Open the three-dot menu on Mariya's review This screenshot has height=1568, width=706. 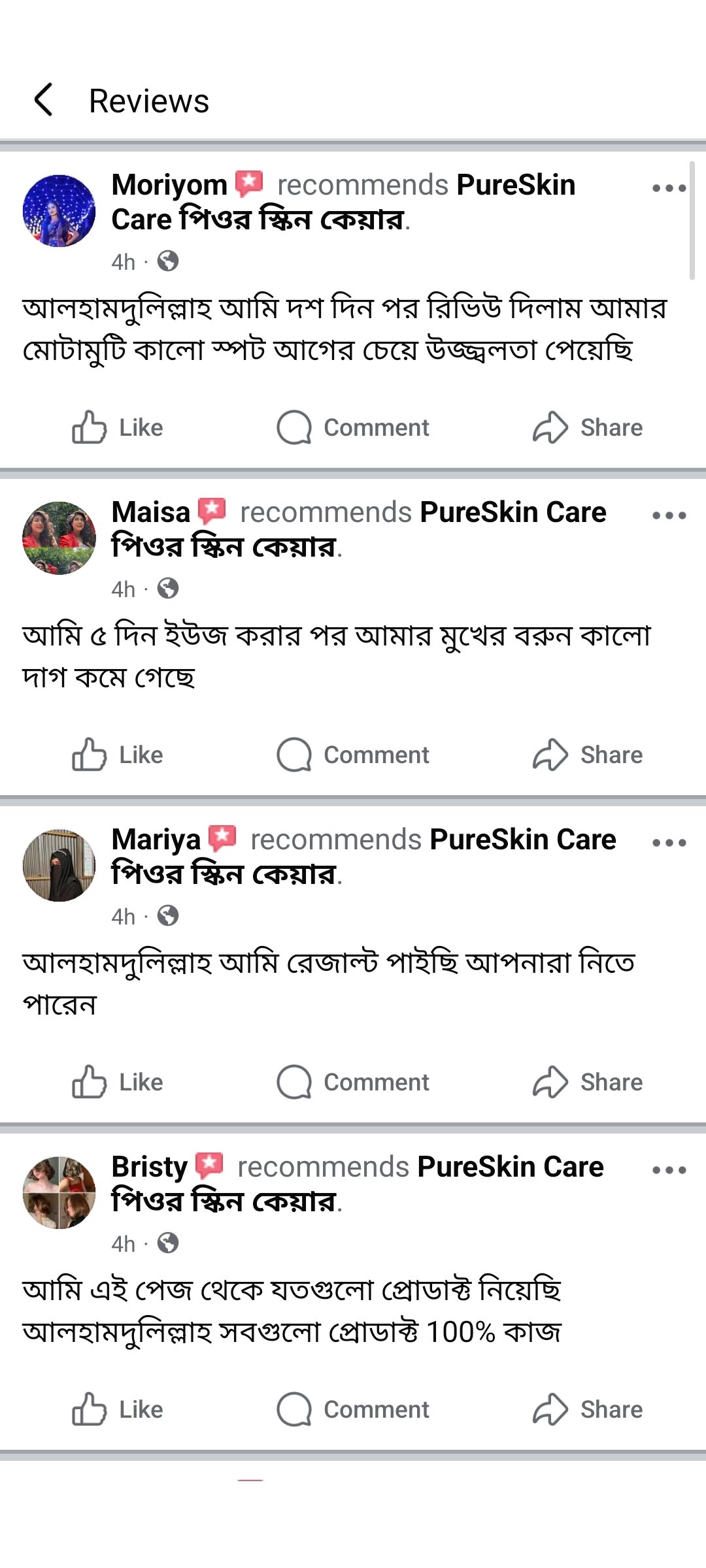click(670, 843)
